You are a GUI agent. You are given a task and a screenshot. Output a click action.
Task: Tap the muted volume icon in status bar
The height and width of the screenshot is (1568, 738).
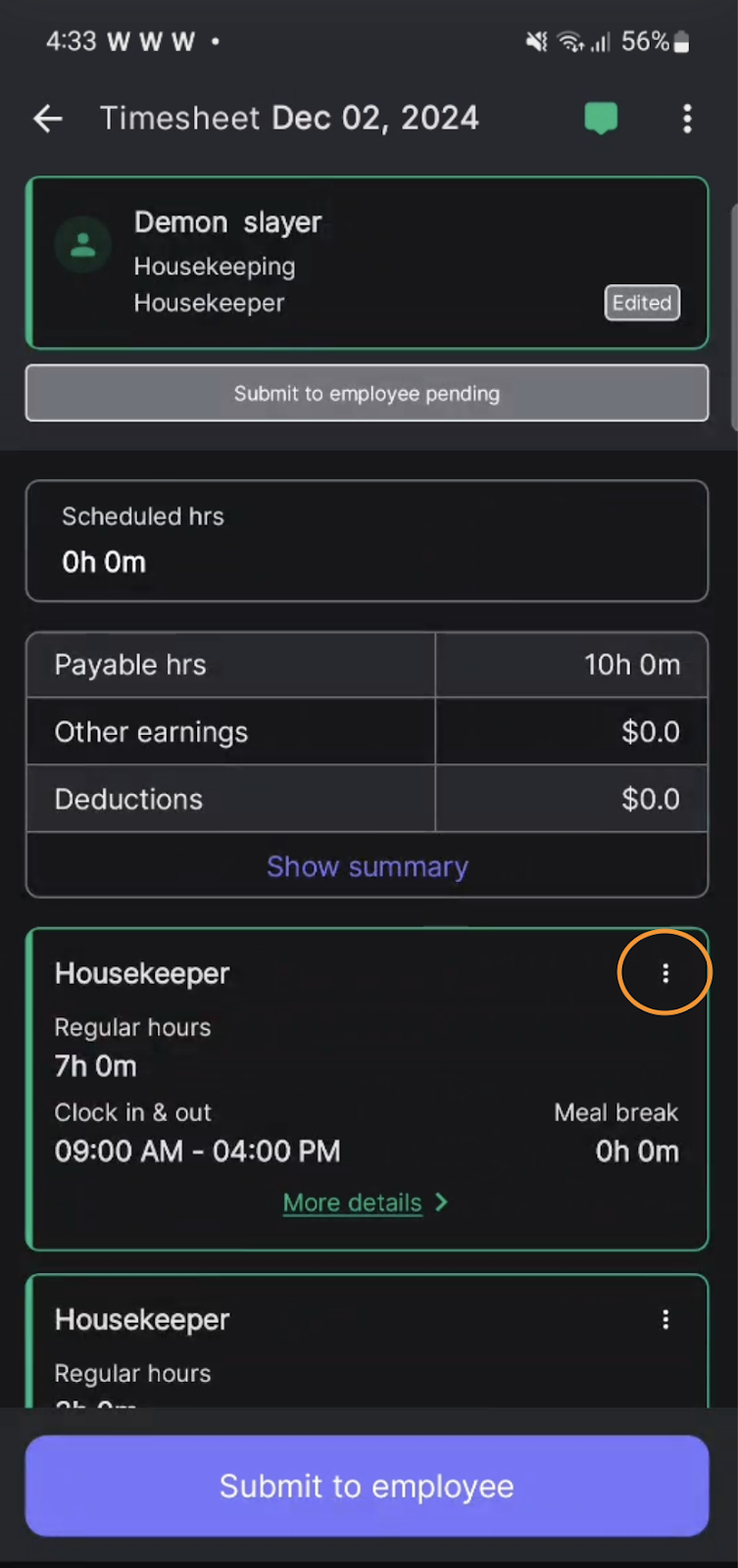click(535, 41)
